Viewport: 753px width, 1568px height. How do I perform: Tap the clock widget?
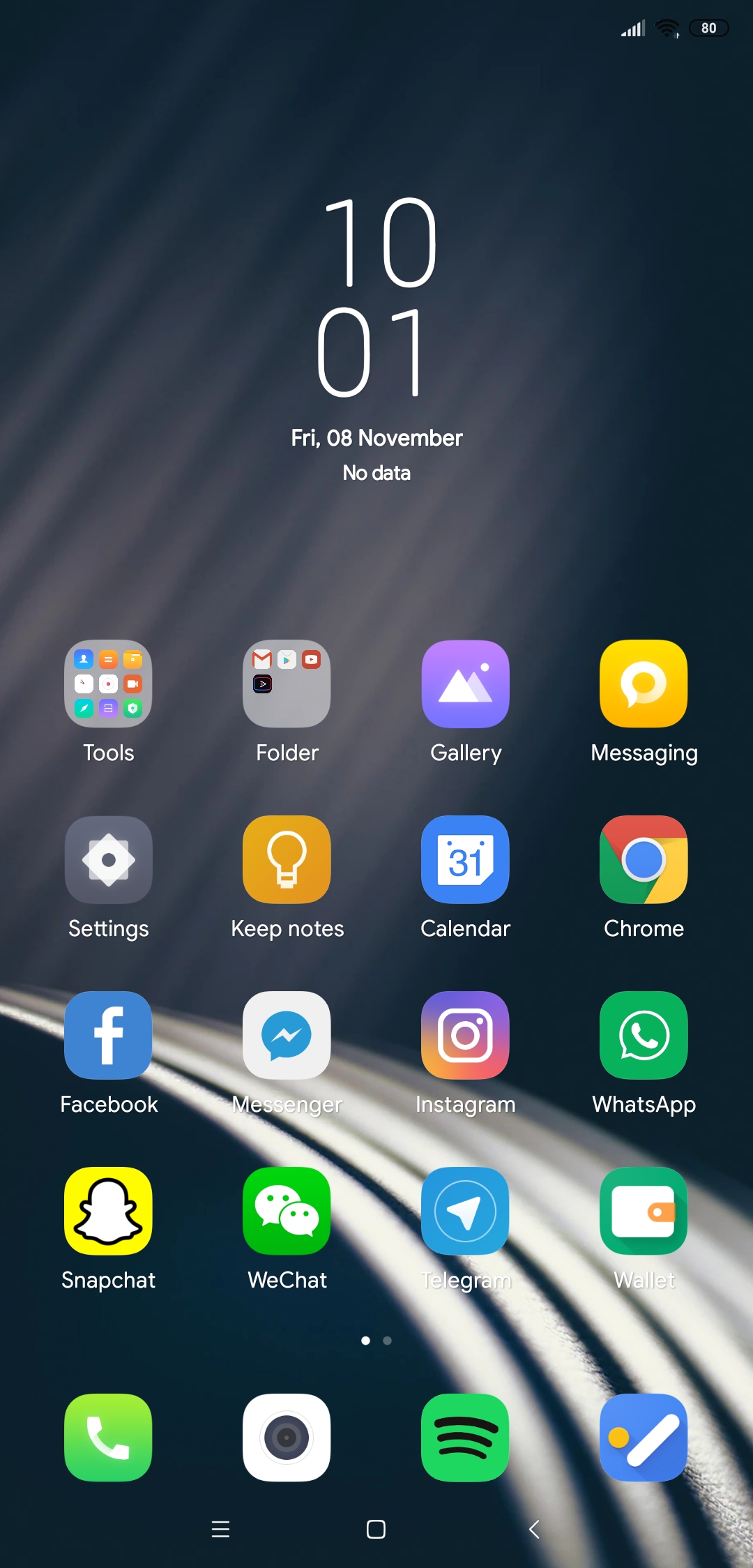coord(376,296)
